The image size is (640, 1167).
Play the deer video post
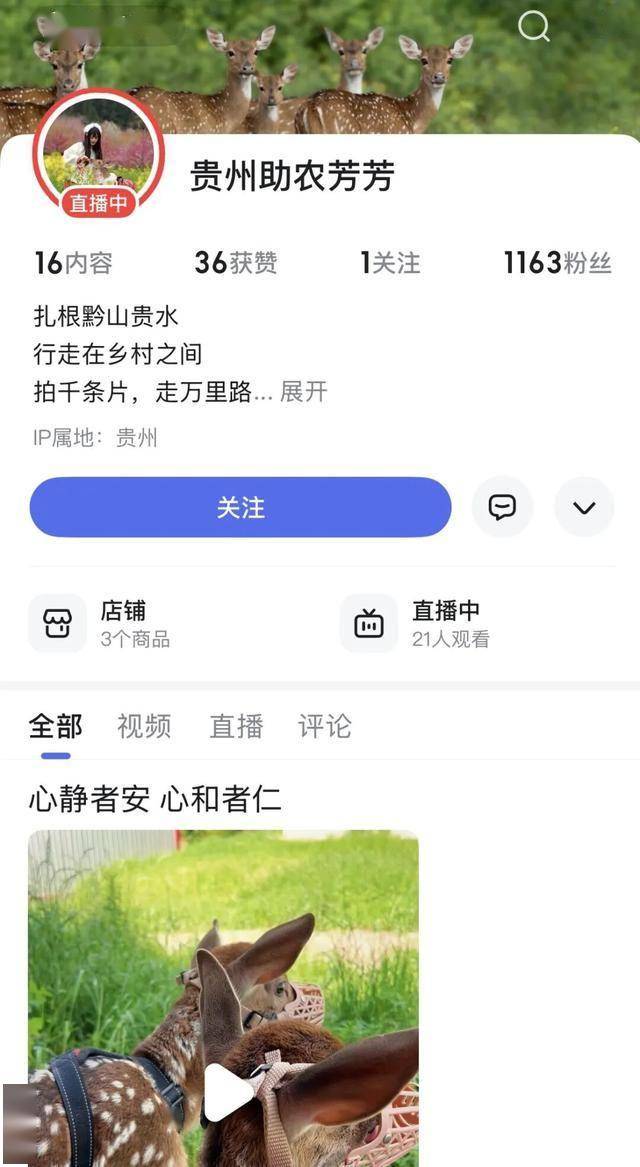click(x=228, y=1092)
